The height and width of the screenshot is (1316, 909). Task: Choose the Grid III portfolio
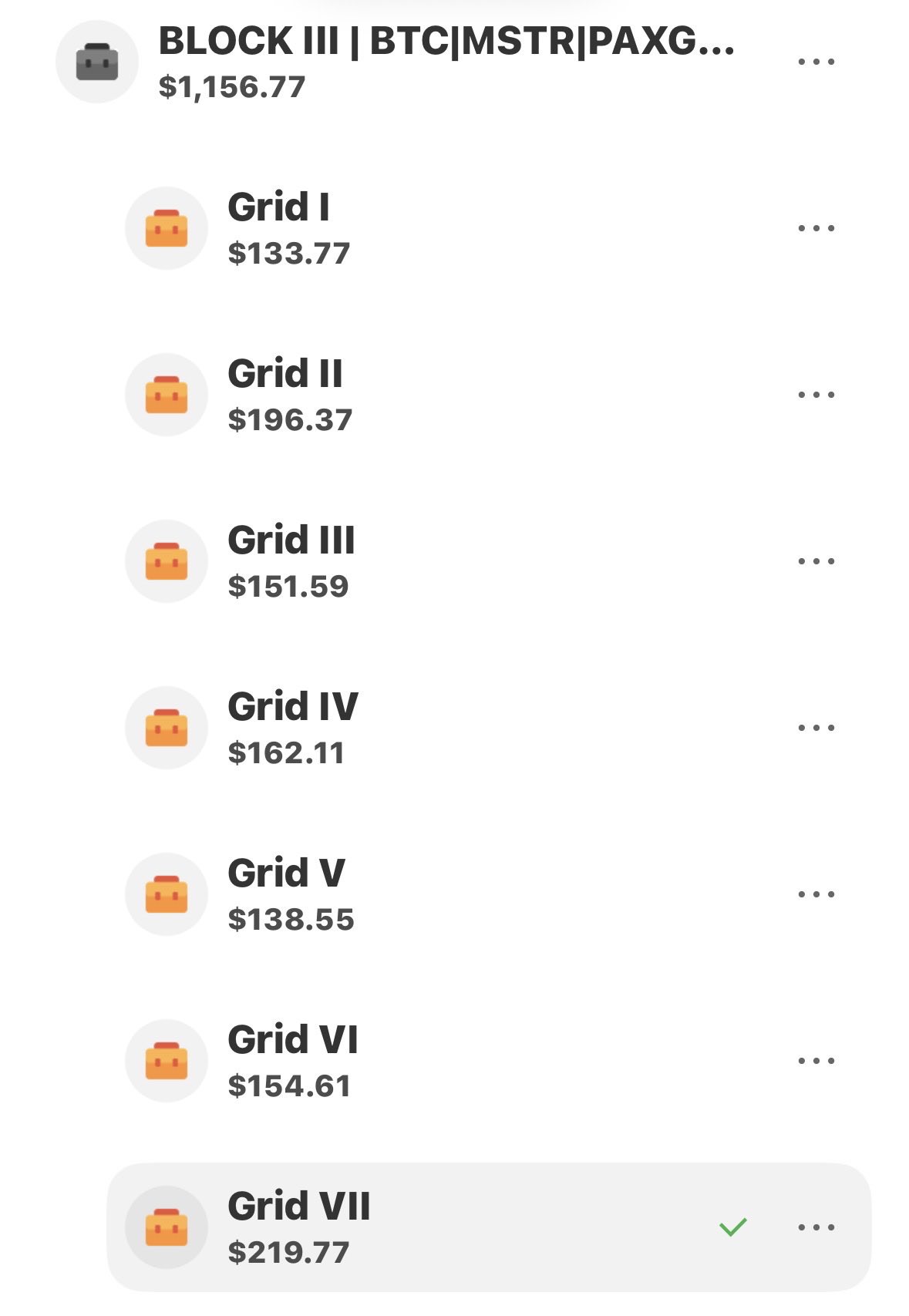pos(291,561)
